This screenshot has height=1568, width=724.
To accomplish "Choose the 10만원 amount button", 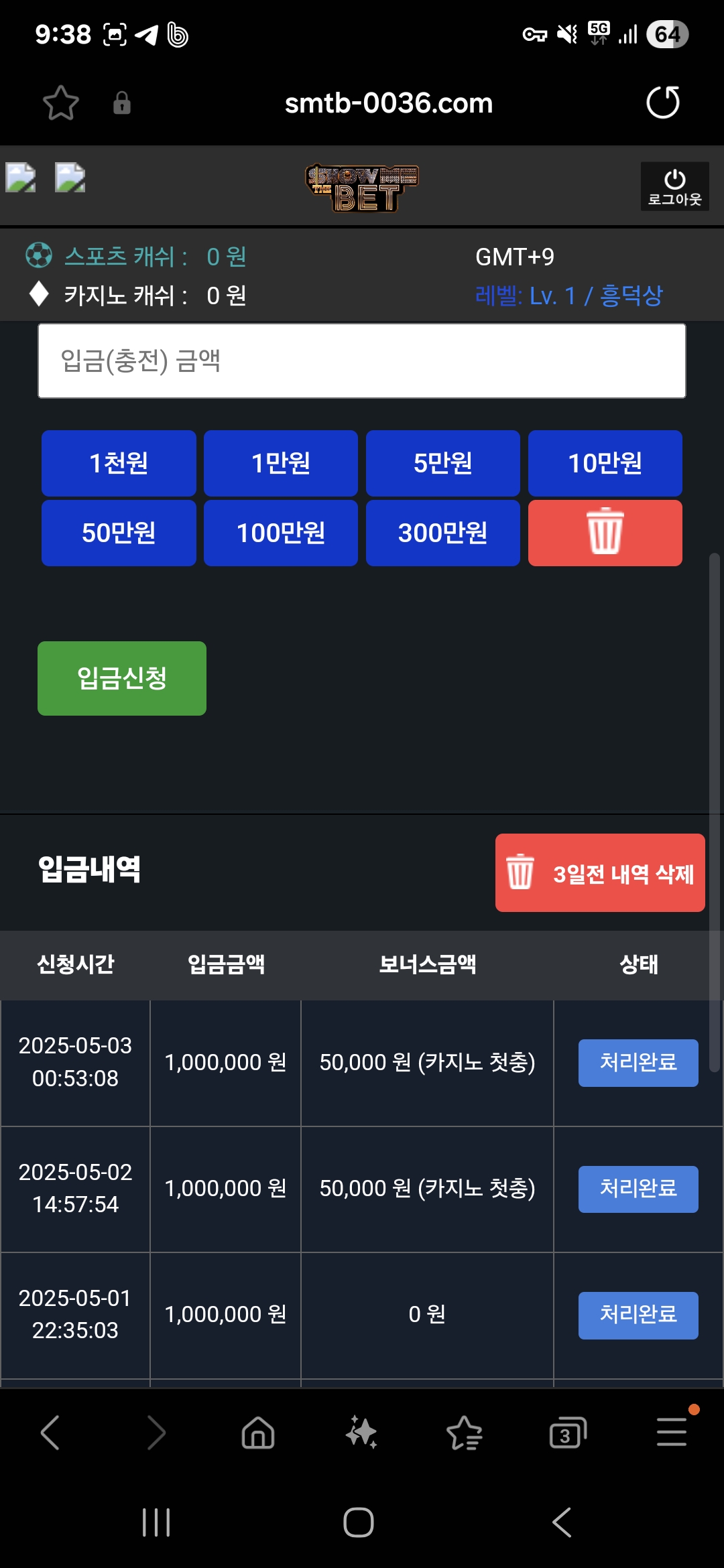I will (605, 463).
